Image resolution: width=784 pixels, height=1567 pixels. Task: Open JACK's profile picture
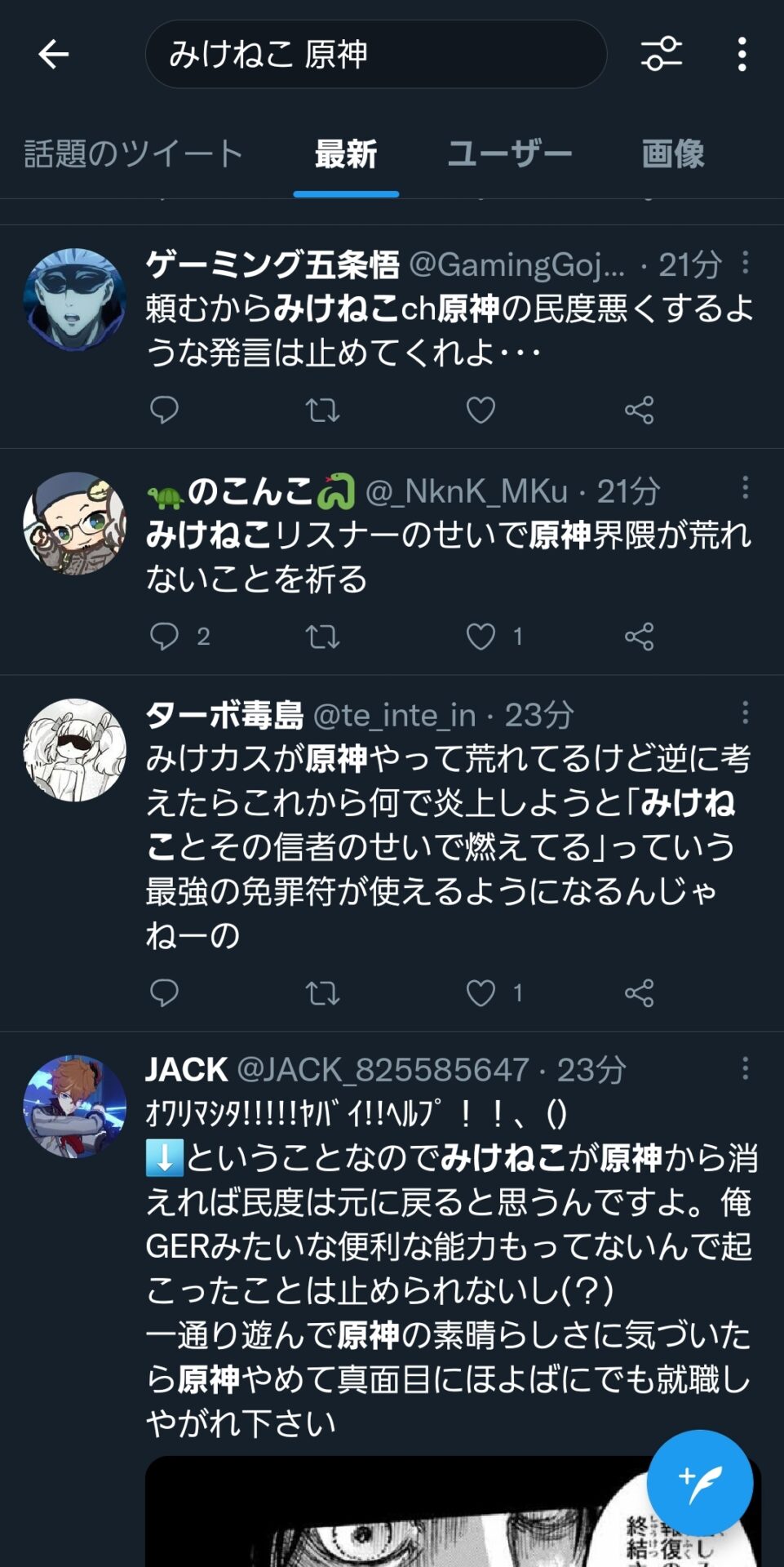pos(74,1107)
